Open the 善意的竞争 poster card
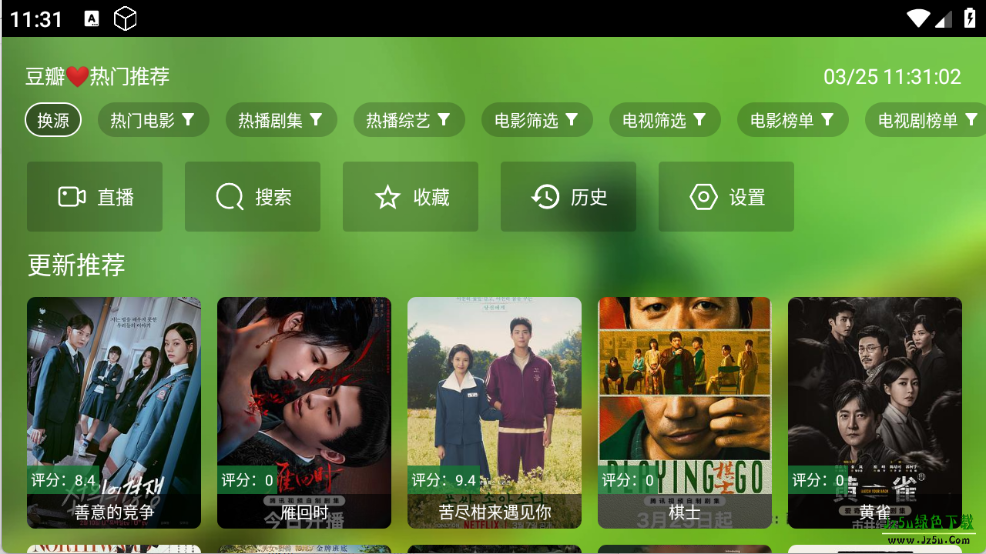This screenshot has height=554, width=986. tap(114, 412)
